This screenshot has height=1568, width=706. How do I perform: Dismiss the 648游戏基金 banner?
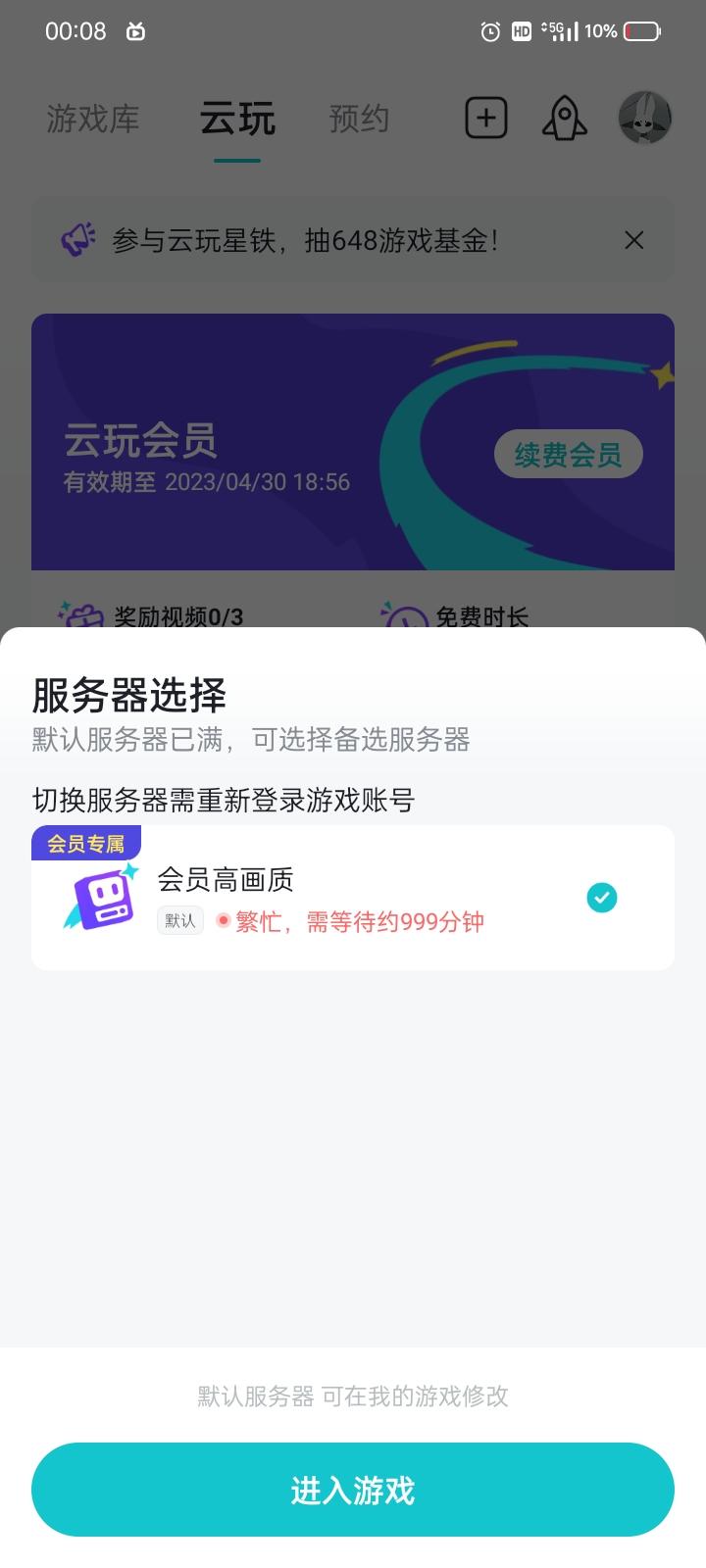(x=634, y=240)
